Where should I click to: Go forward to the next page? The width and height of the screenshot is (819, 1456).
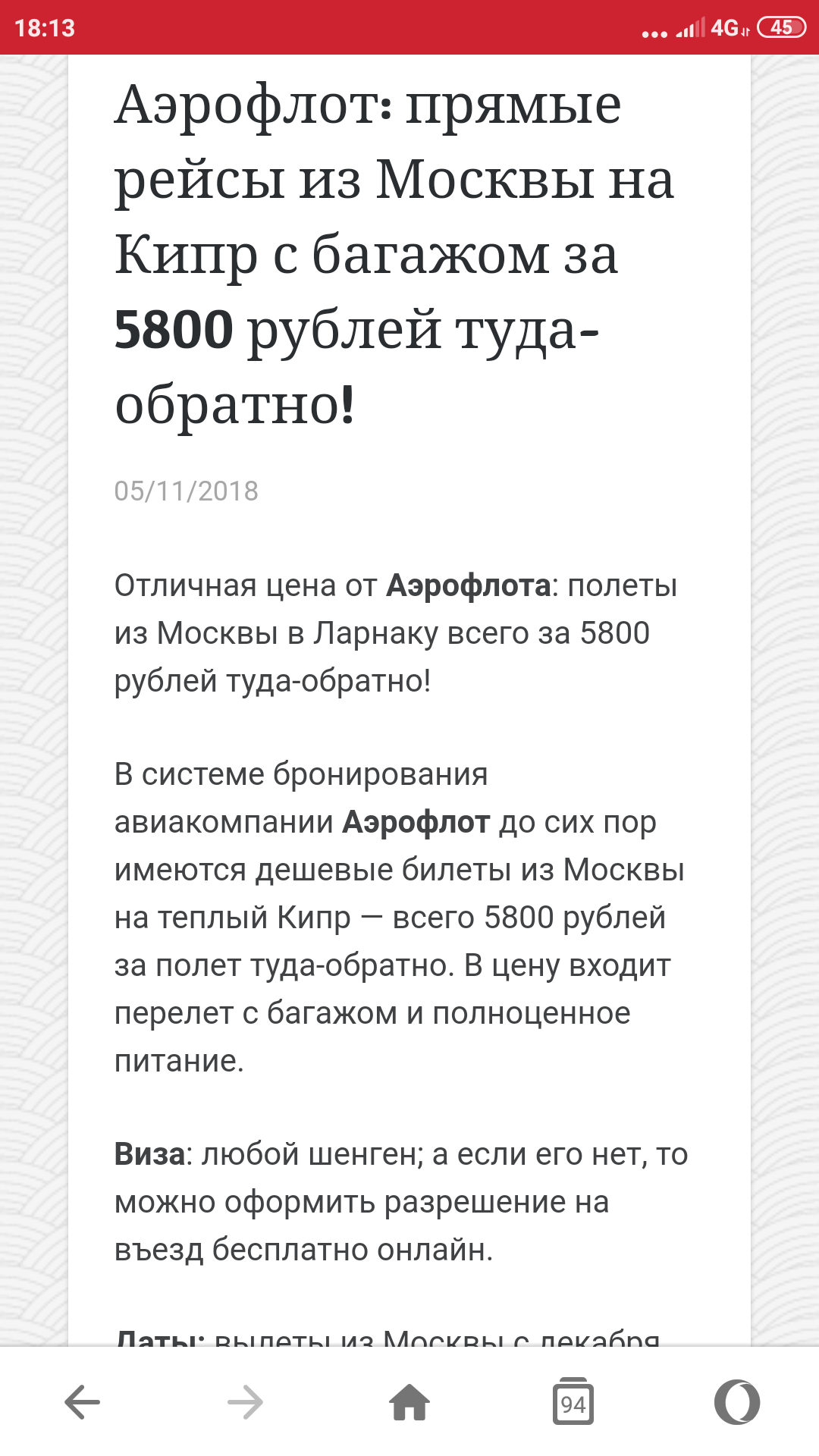point(246,1401)
